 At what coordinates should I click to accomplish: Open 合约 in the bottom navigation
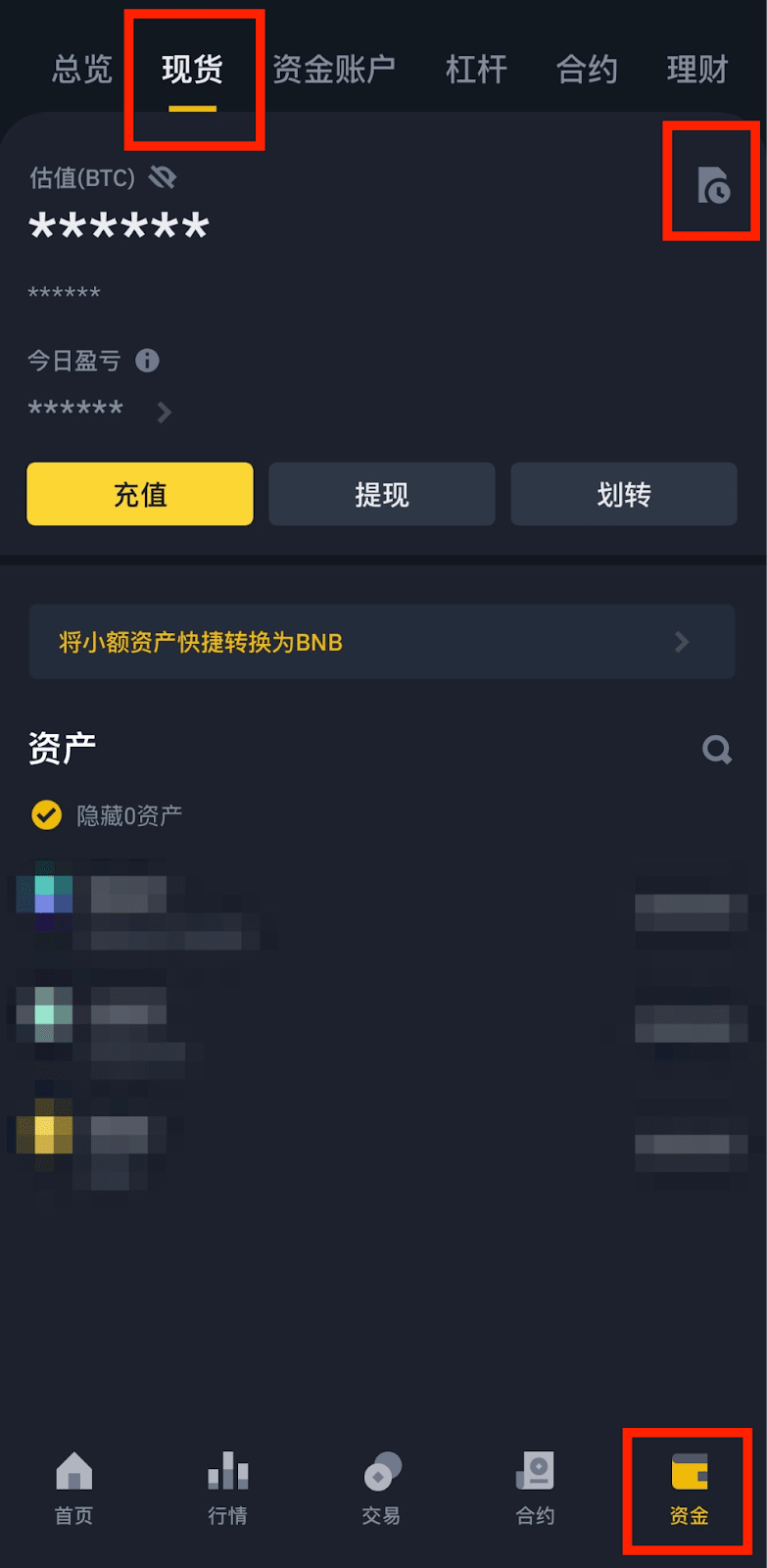tap(535, 1488)
